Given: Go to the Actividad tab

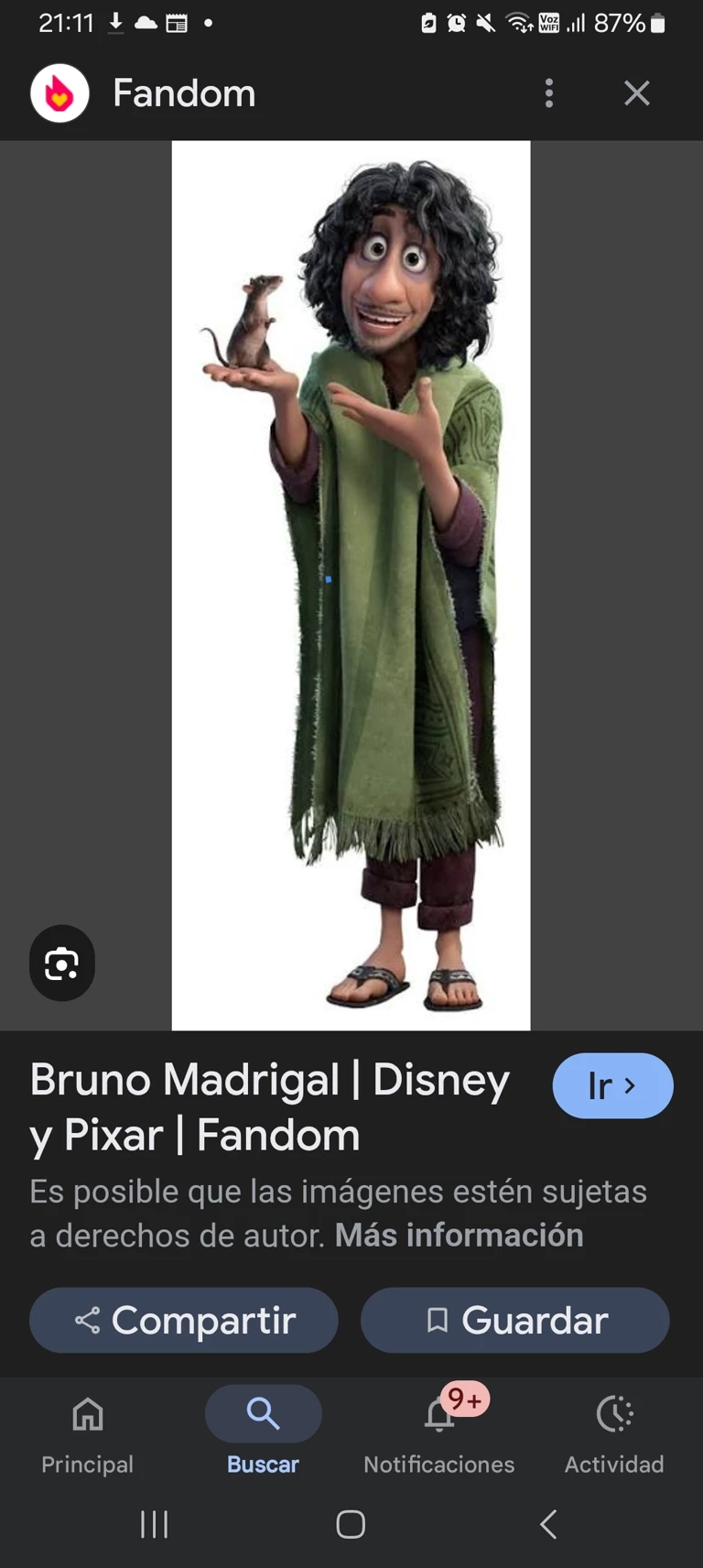Looking at the screenshot, I should pyautogui.click(x=614, y=1433).
